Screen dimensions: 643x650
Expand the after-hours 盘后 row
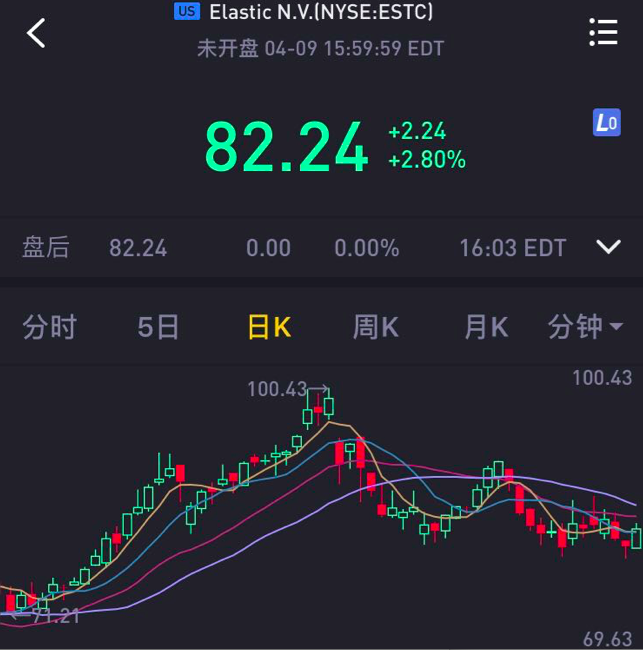pos(608,247)
